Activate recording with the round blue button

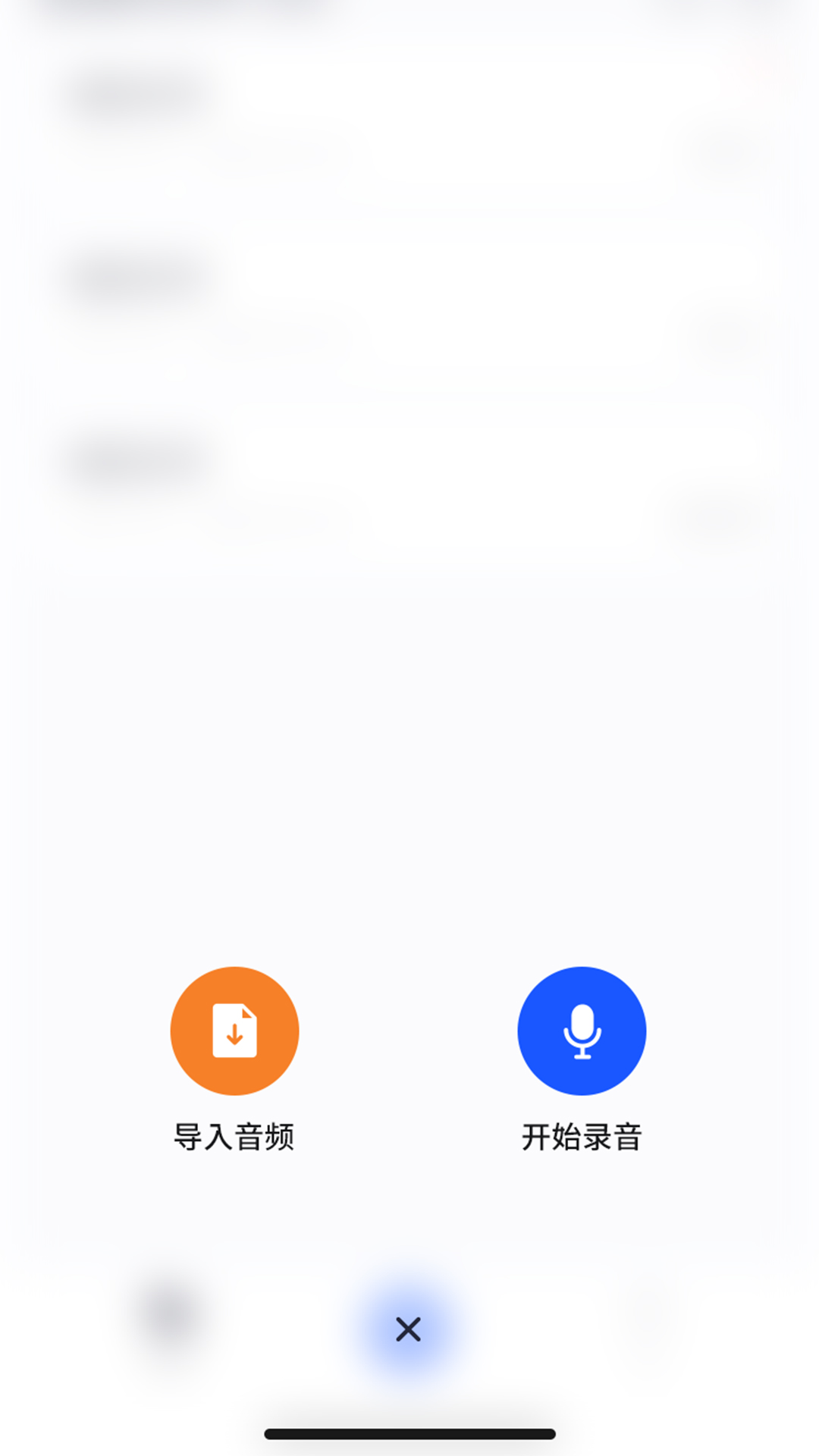click(x=582, y=1030)
